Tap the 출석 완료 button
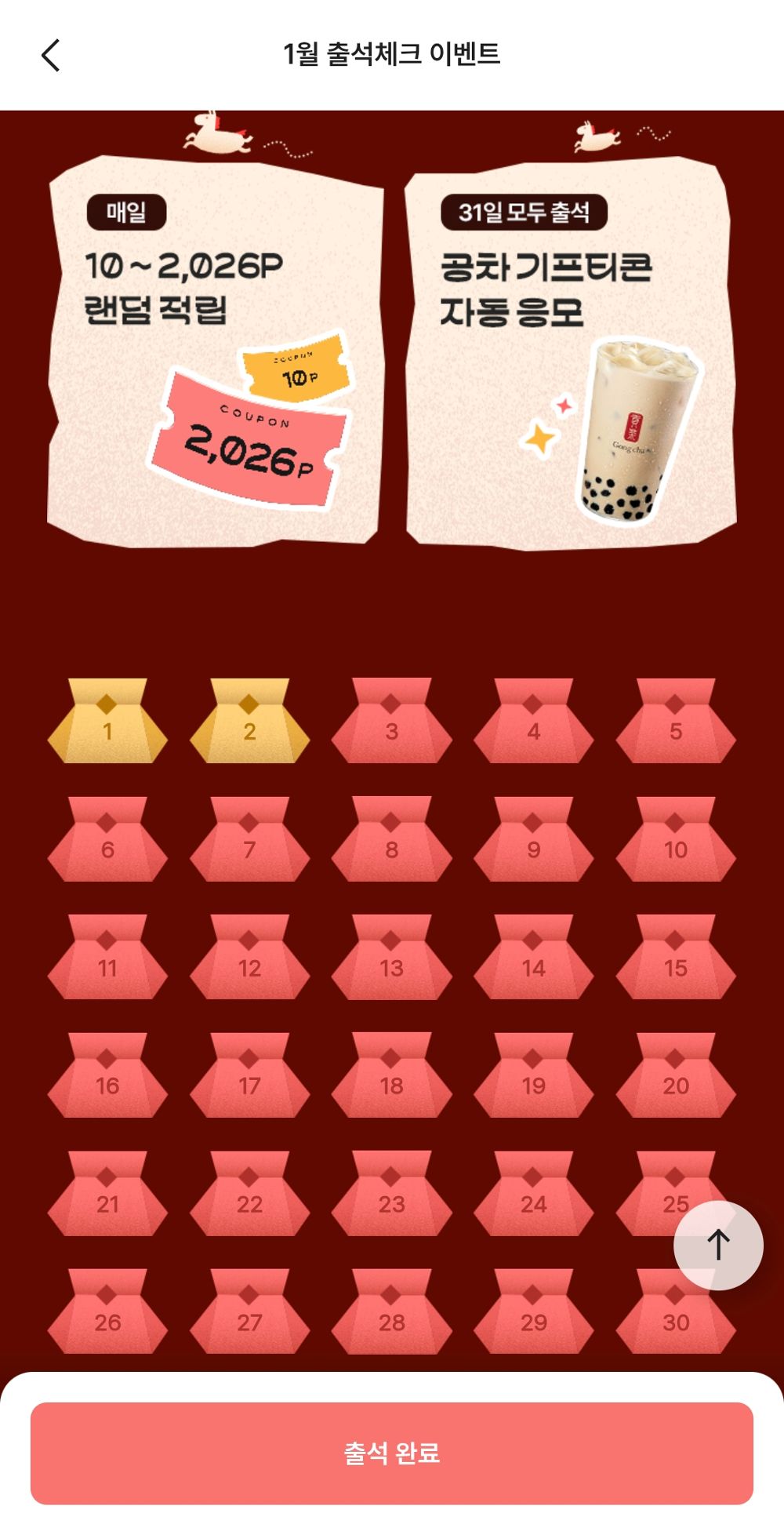The width and height of the screenshot is (784, 1535). [392, 1453]
